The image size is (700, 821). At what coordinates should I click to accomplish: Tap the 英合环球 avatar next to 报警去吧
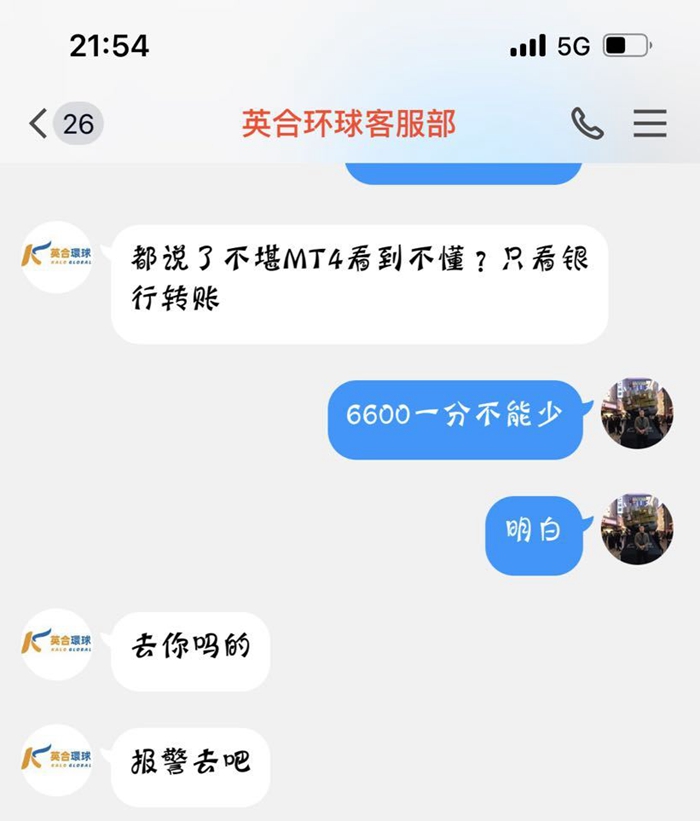click(57, 760)
